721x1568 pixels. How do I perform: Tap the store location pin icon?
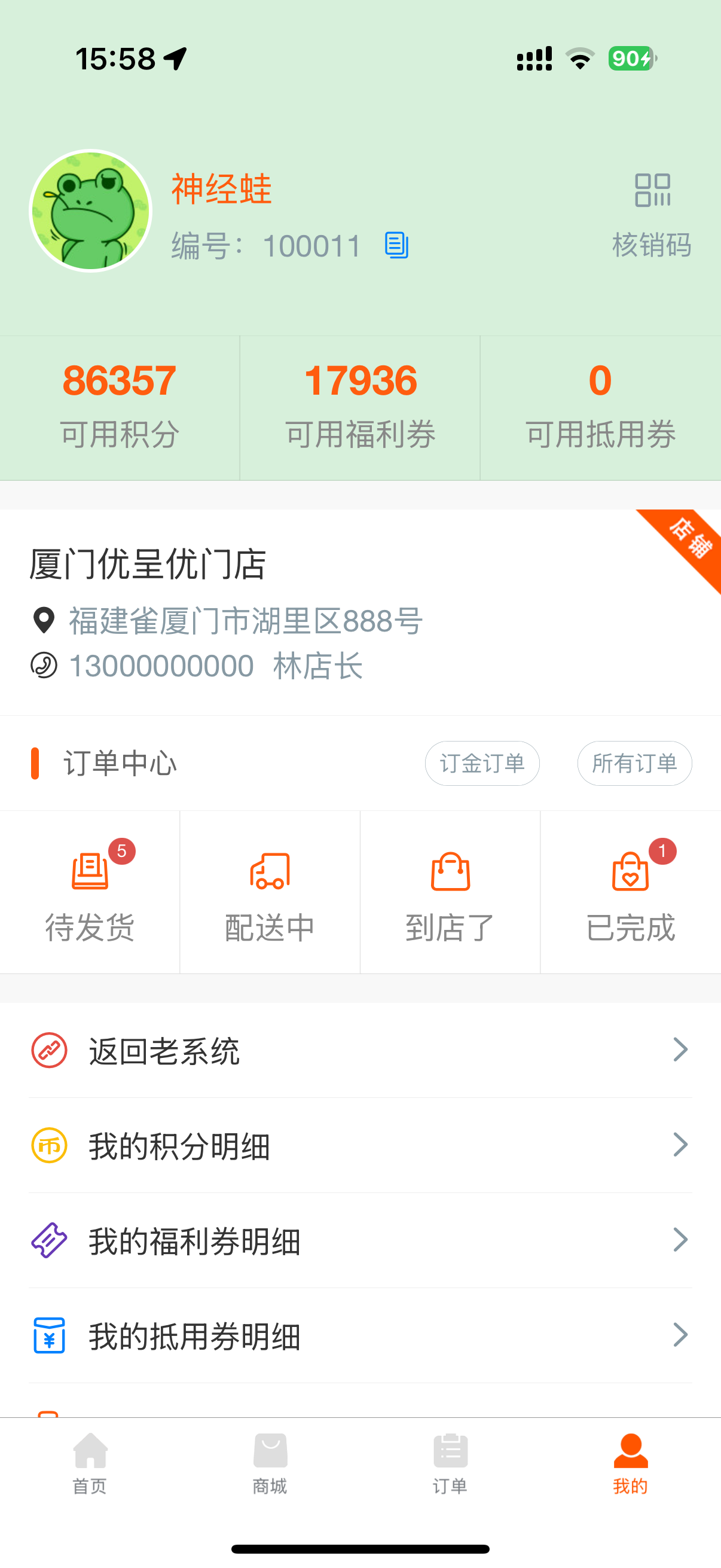coord(42,621)
